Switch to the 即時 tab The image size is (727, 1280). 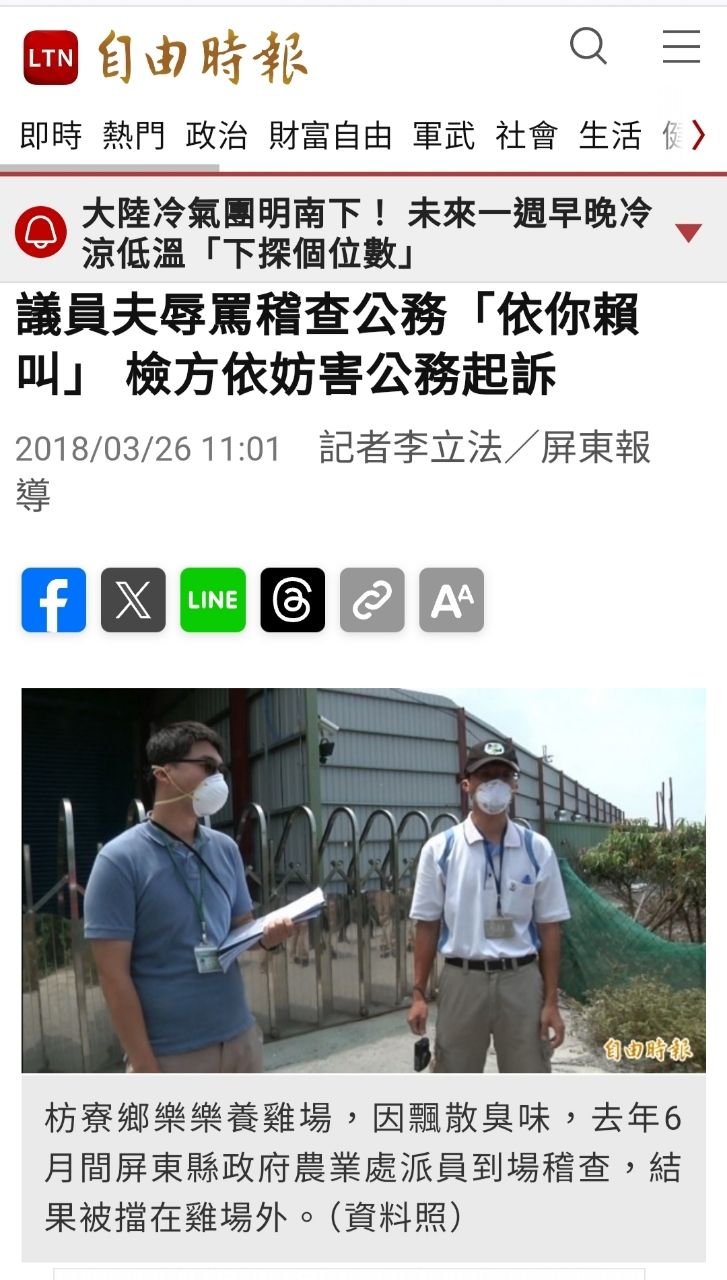[x=50, y=135]
